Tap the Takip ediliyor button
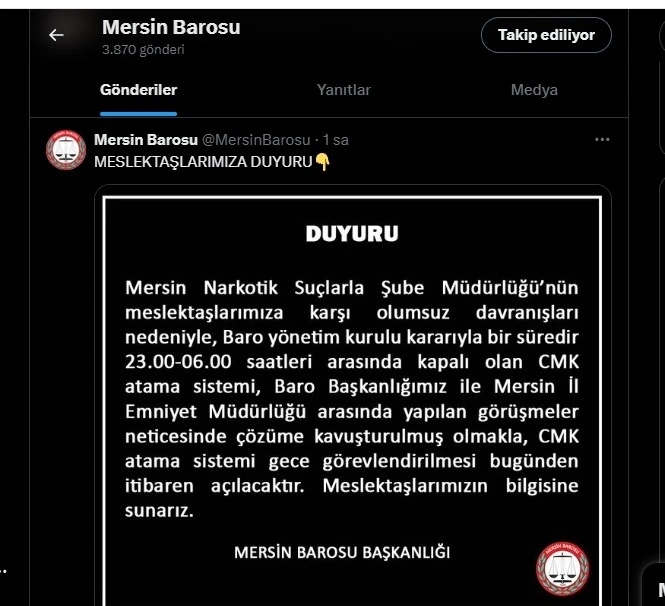665x606 pixels. [x=546, y=35]
